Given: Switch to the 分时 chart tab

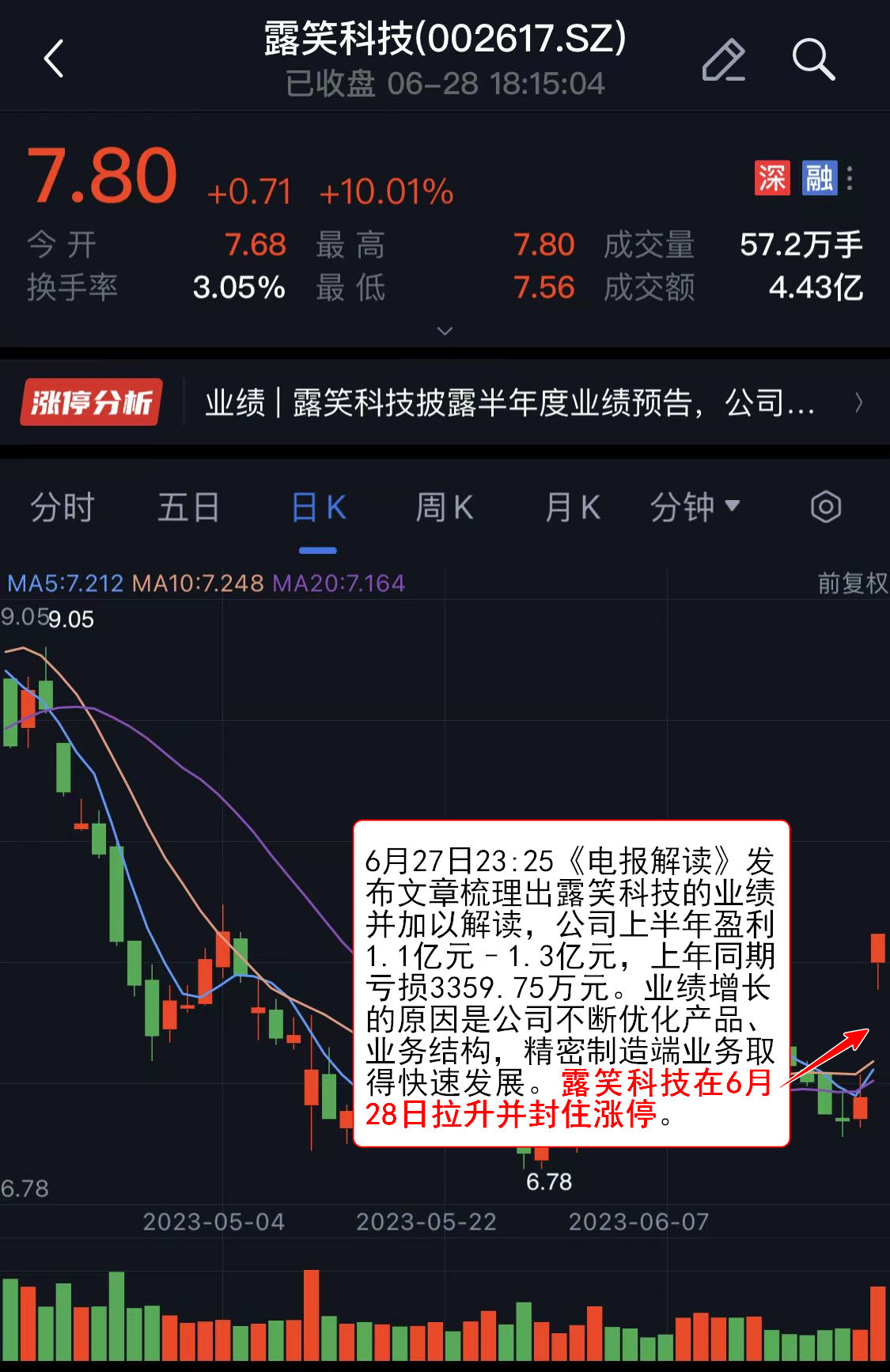Looking at the screenshot, I should tap(62, 507).
